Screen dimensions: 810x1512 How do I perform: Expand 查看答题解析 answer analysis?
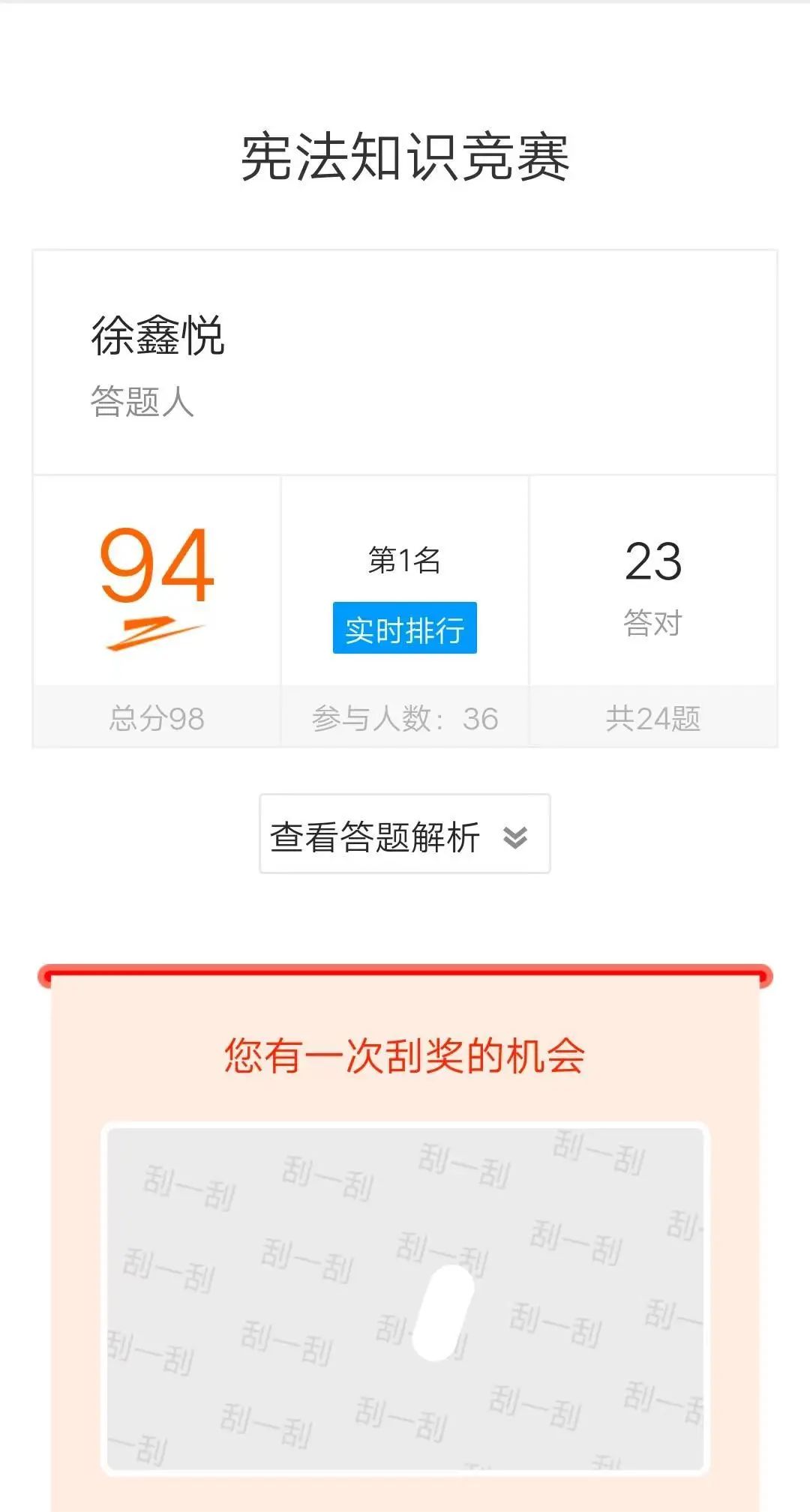tap(404, 834)
